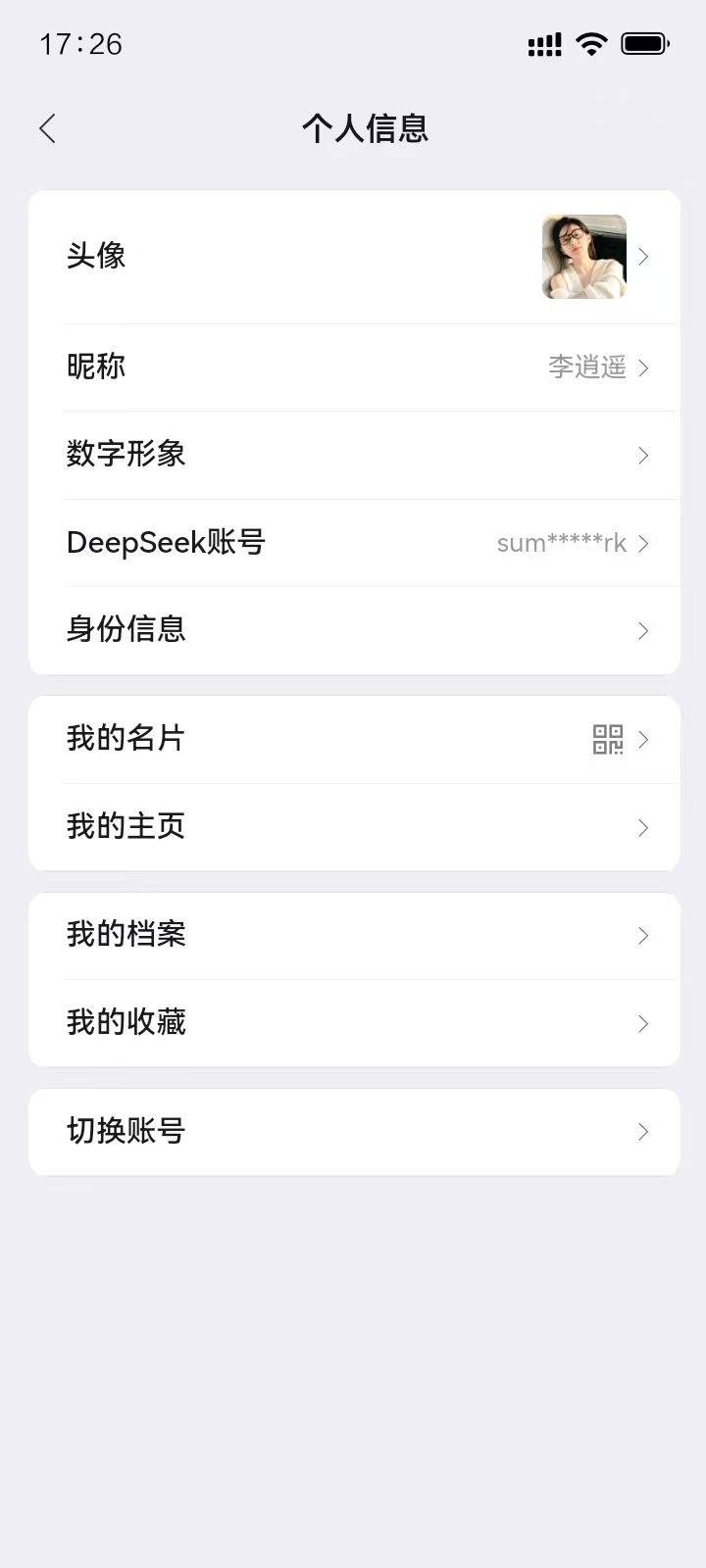The height and width of the screenshot is (1568, 706).
Task: Tap the Wi-Fi icon in the status bar
Action: [x=592, y=43]
